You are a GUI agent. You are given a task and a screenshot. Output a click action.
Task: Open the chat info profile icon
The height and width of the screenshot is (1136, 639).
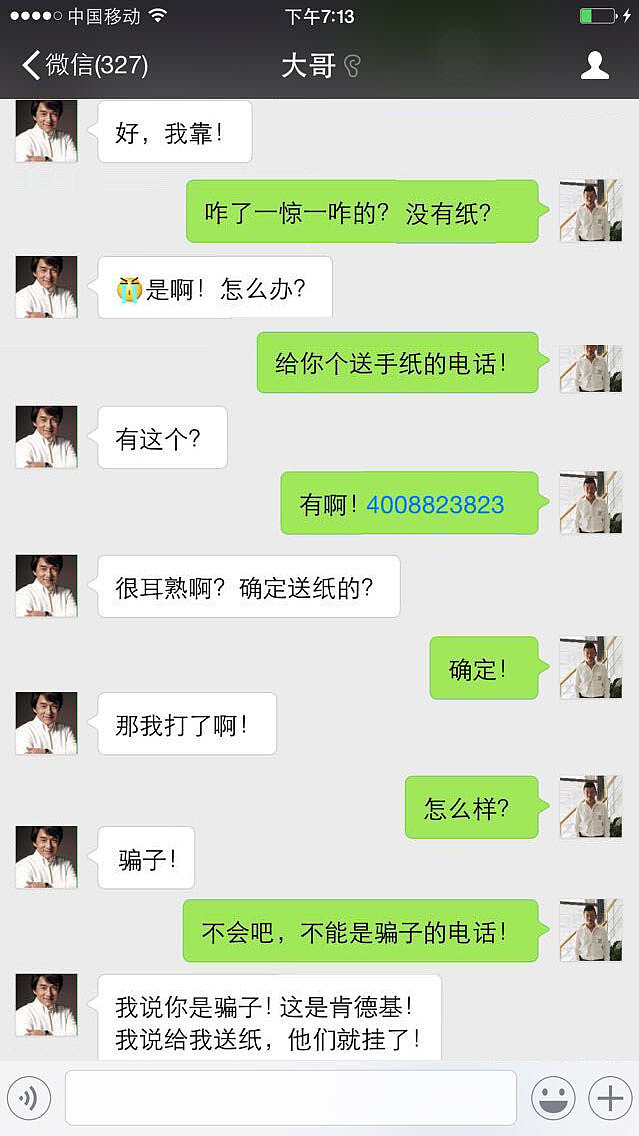tap(595, 66)
